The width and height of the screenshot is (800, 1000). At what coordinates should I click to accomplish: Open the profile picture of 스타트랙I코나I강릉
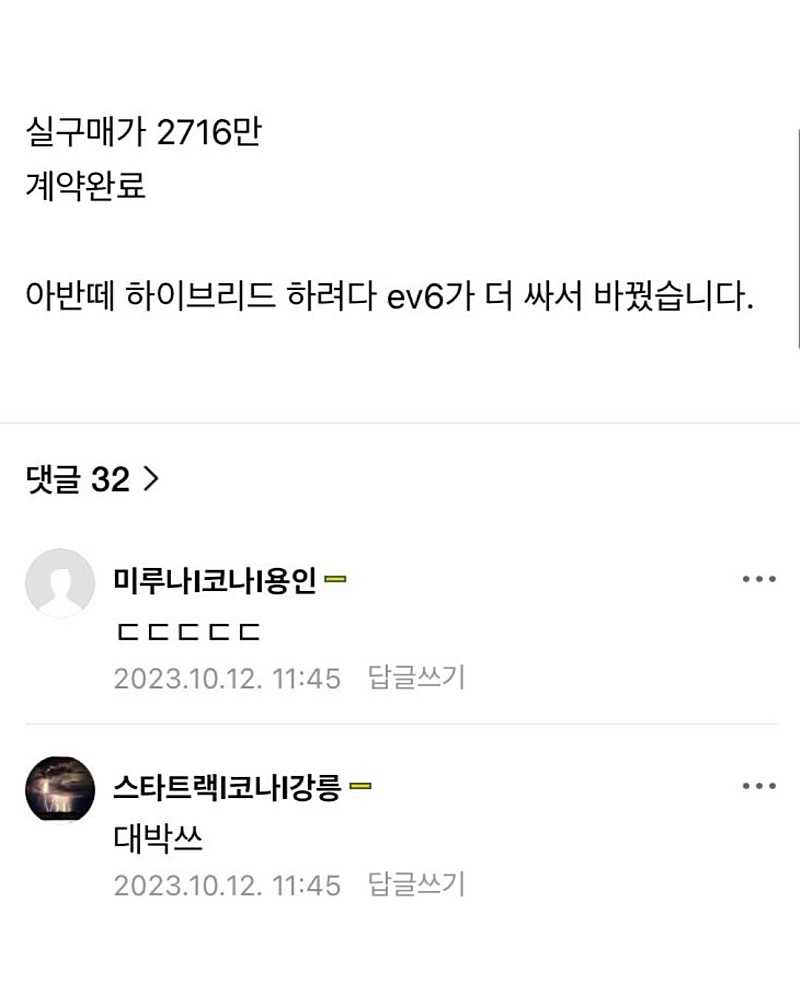[x=60, y=789]
